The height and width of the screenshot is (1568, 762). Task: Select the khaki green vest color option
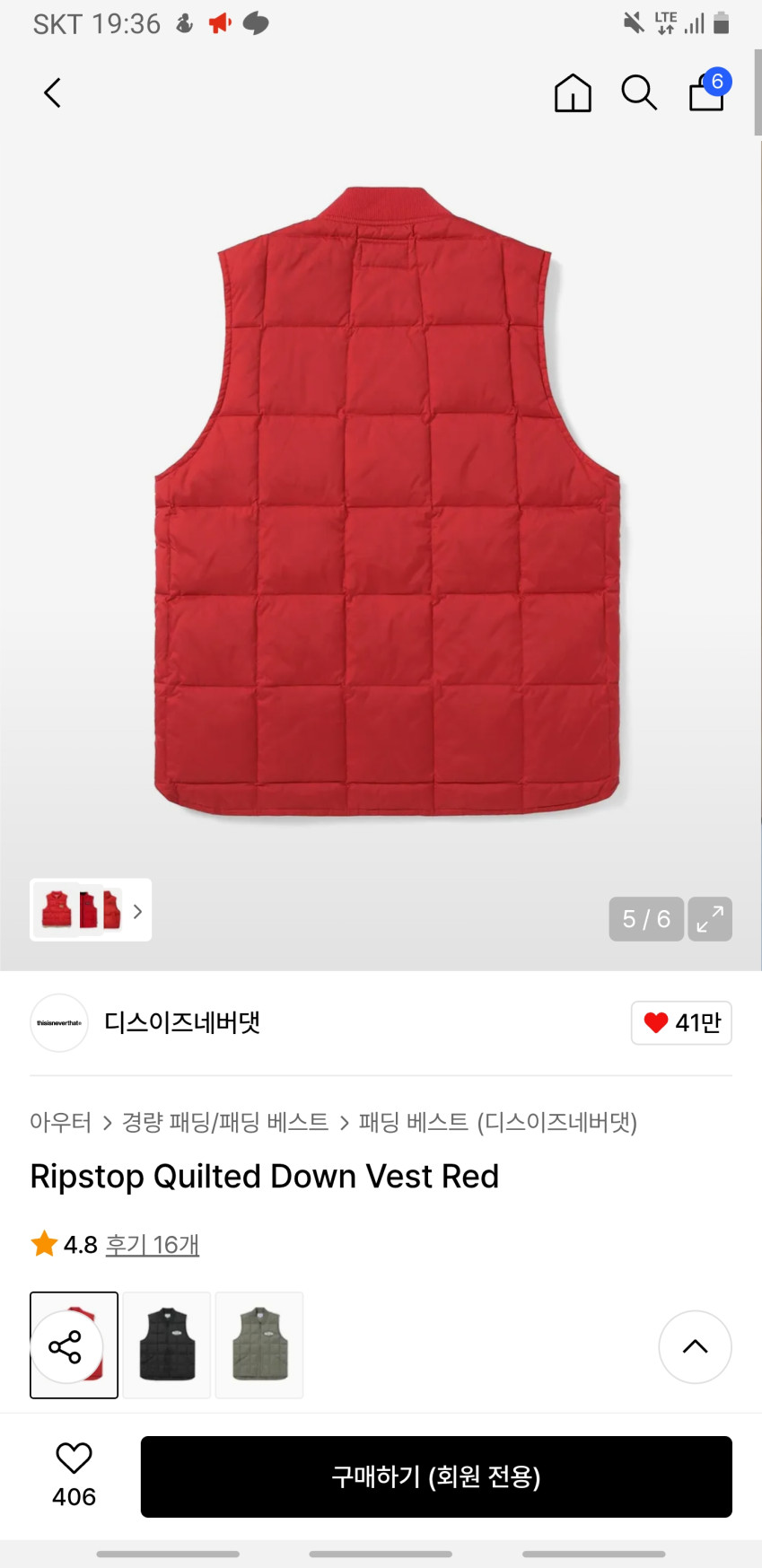pos(259,1345)
